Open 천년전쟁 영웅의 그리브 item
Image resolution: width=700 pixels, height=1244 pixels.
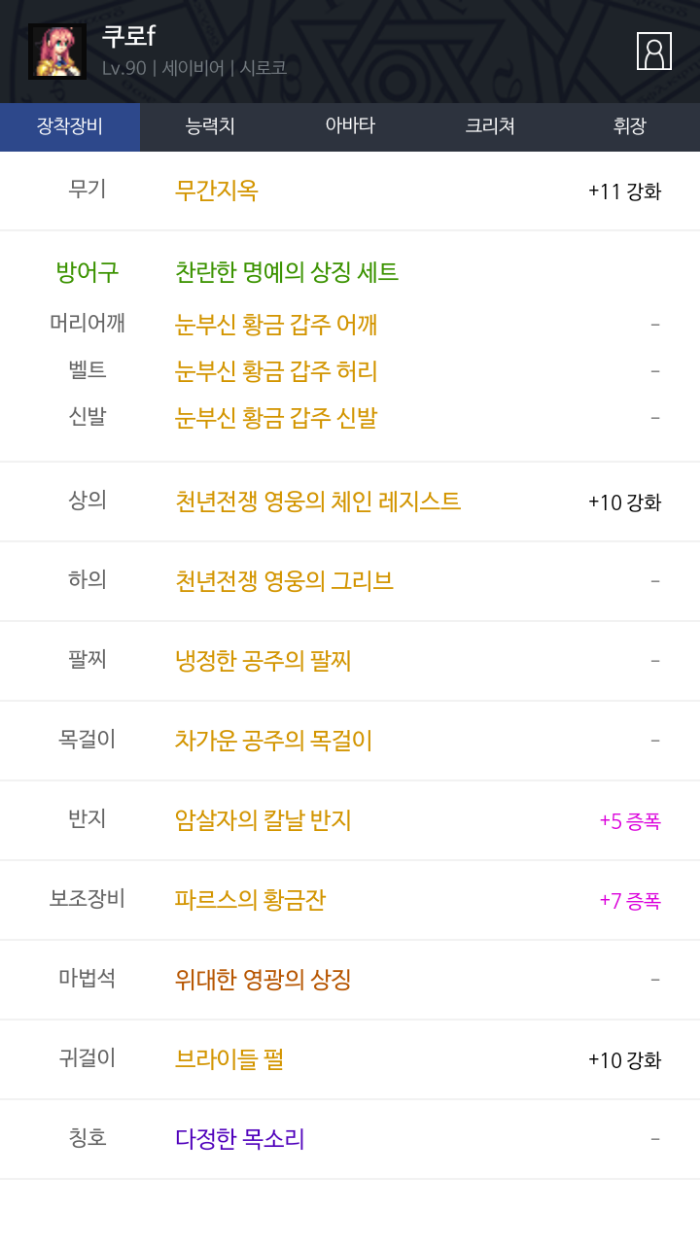pos(284,581)
